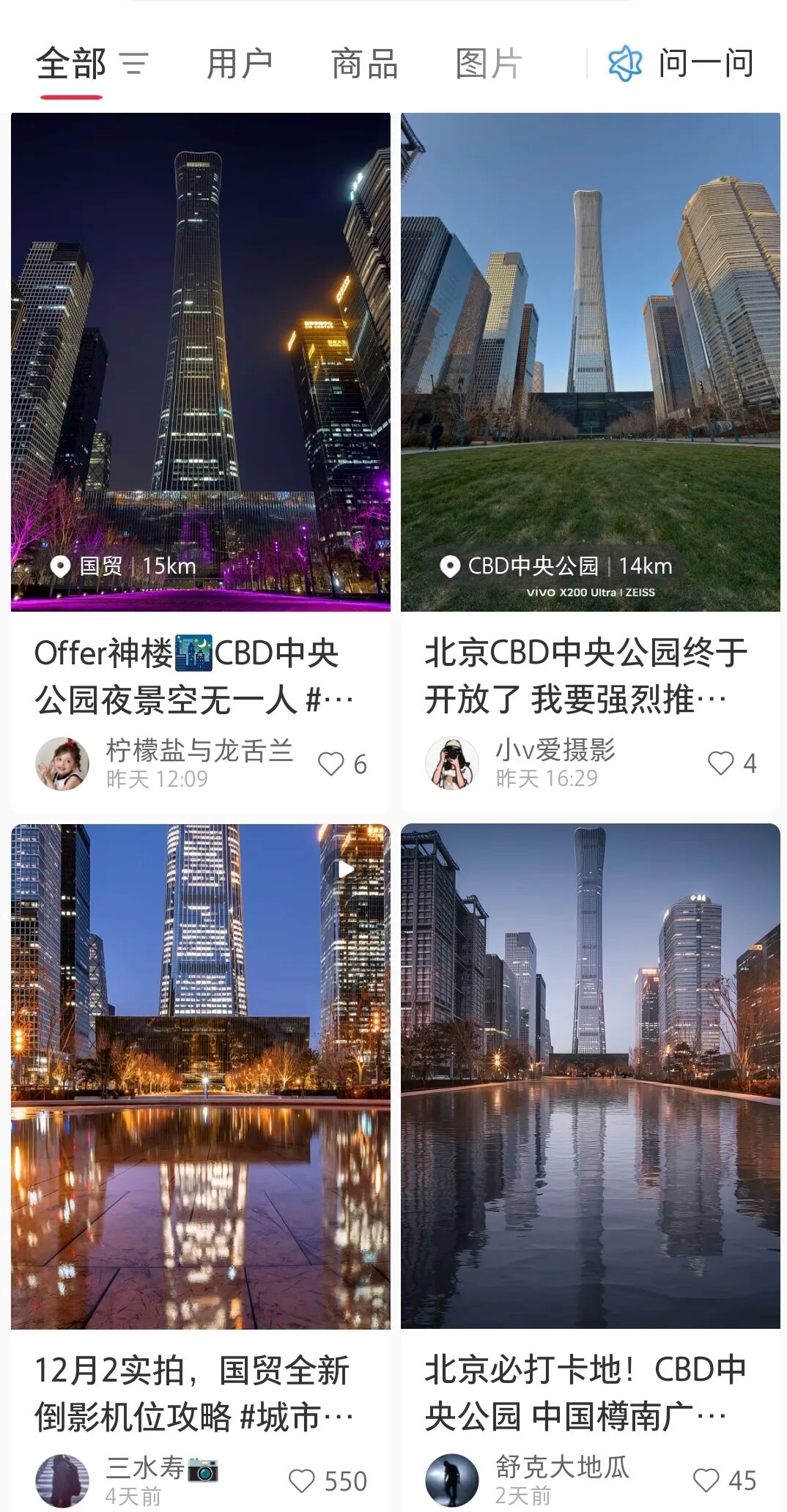Screen dimensions: 787x1512
Task: Like the post by 柠檬盐与龙舌兰
Action: (331, 764)
